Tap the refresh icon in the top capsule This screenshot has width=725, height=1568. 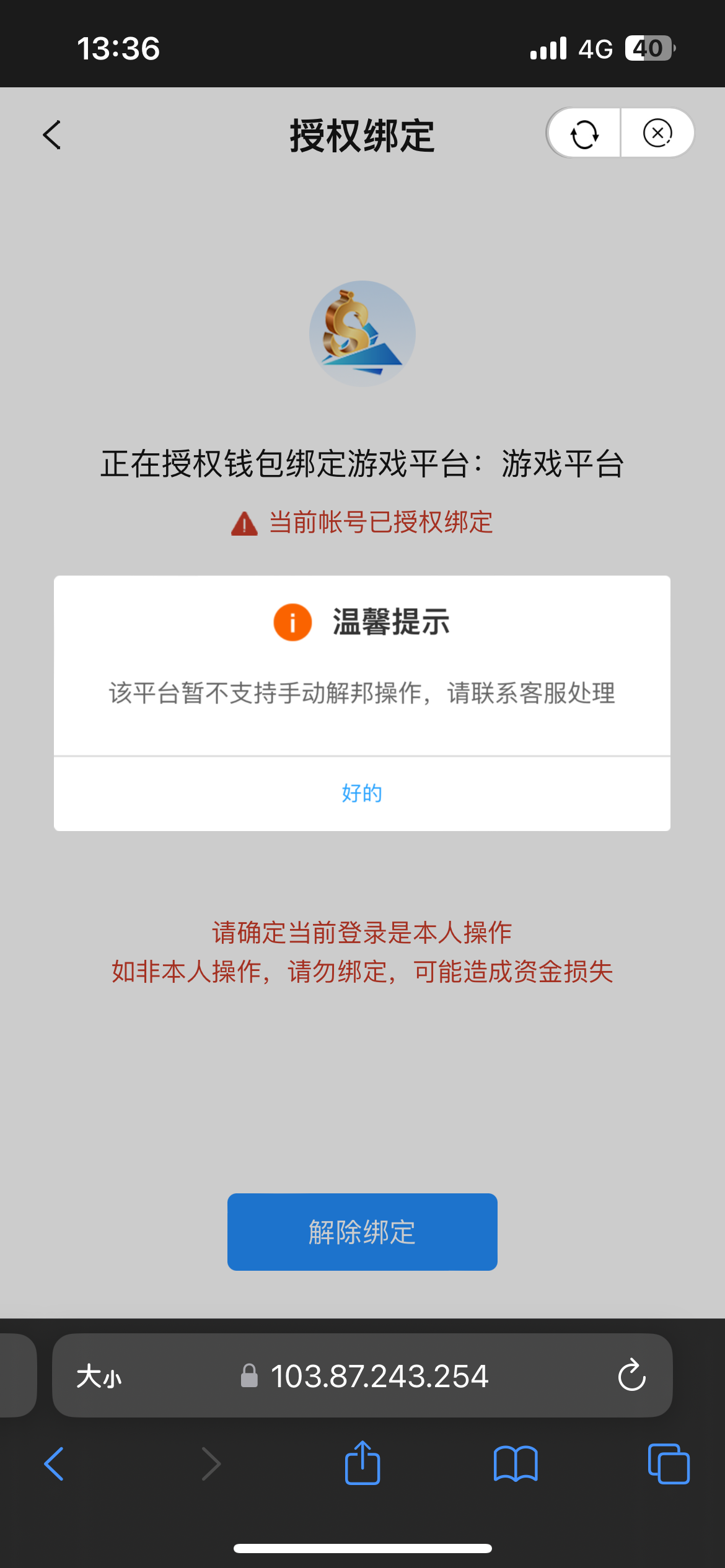point(584,134)
